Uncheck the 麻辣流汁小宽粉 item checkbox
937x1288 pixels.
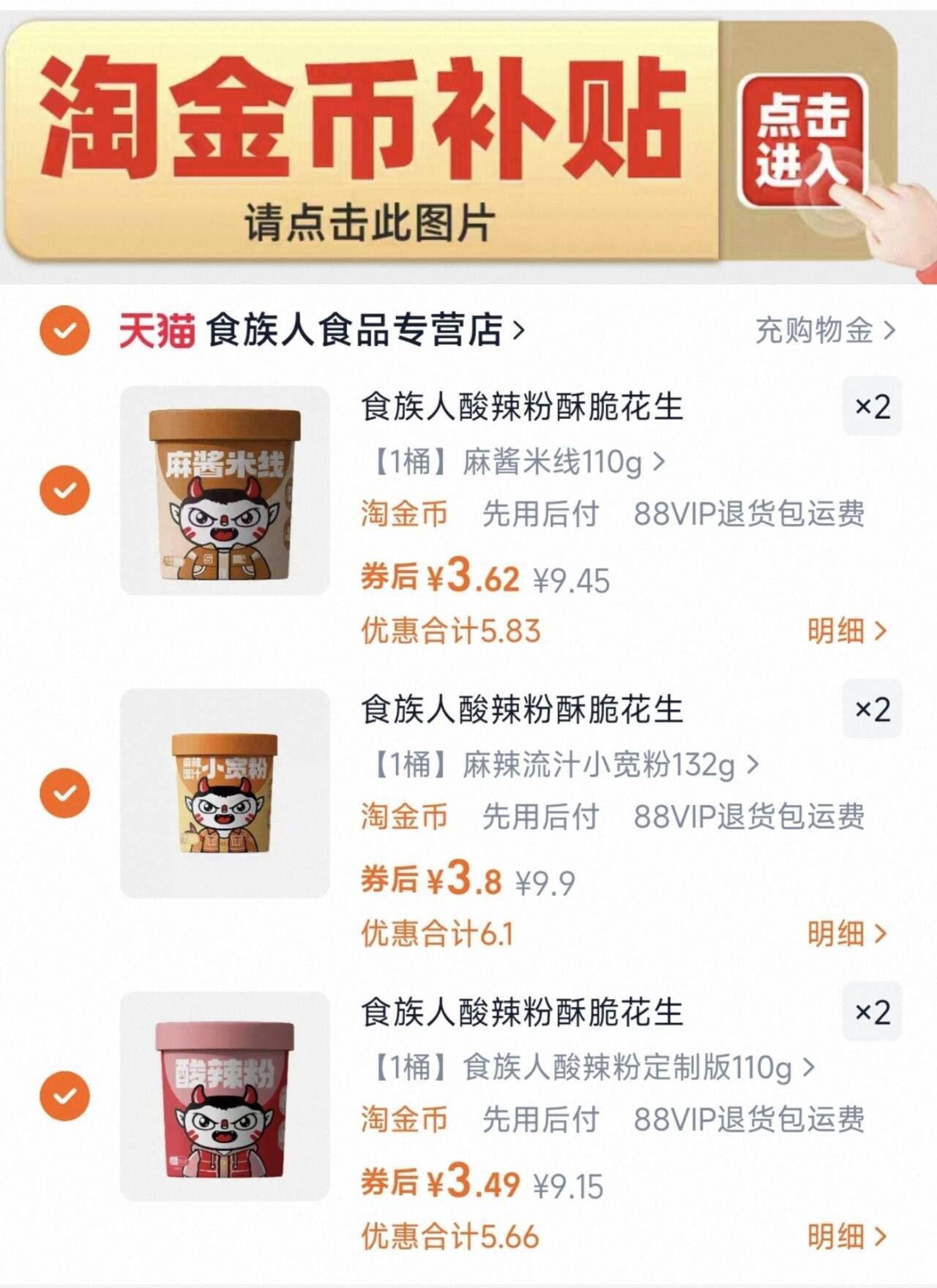point(65,791)
